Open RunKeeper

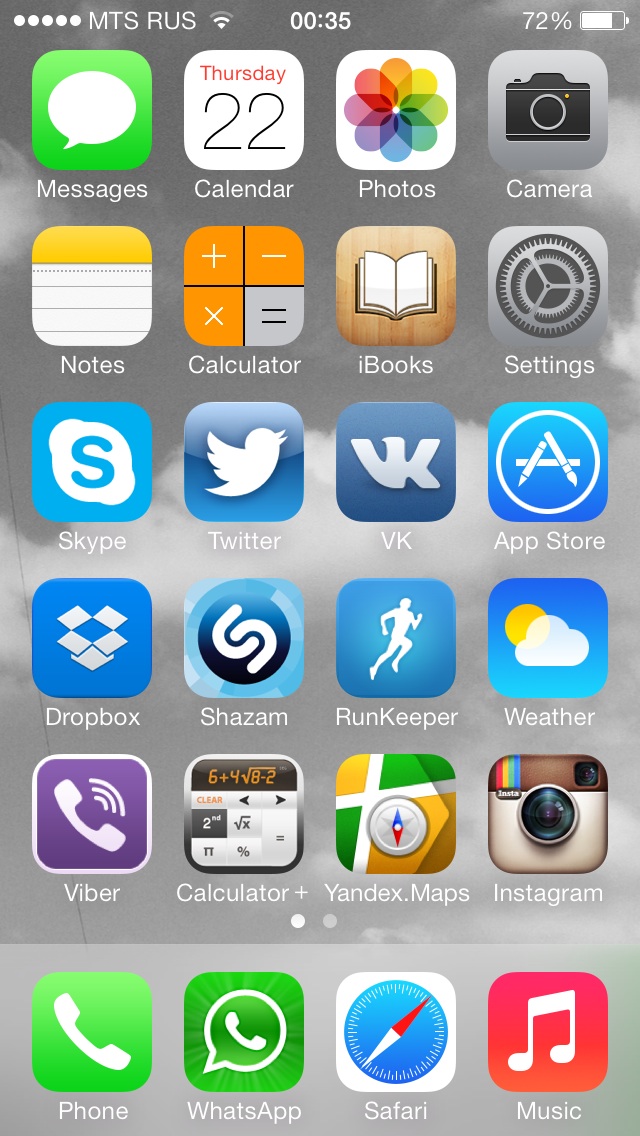coord(396,638)
